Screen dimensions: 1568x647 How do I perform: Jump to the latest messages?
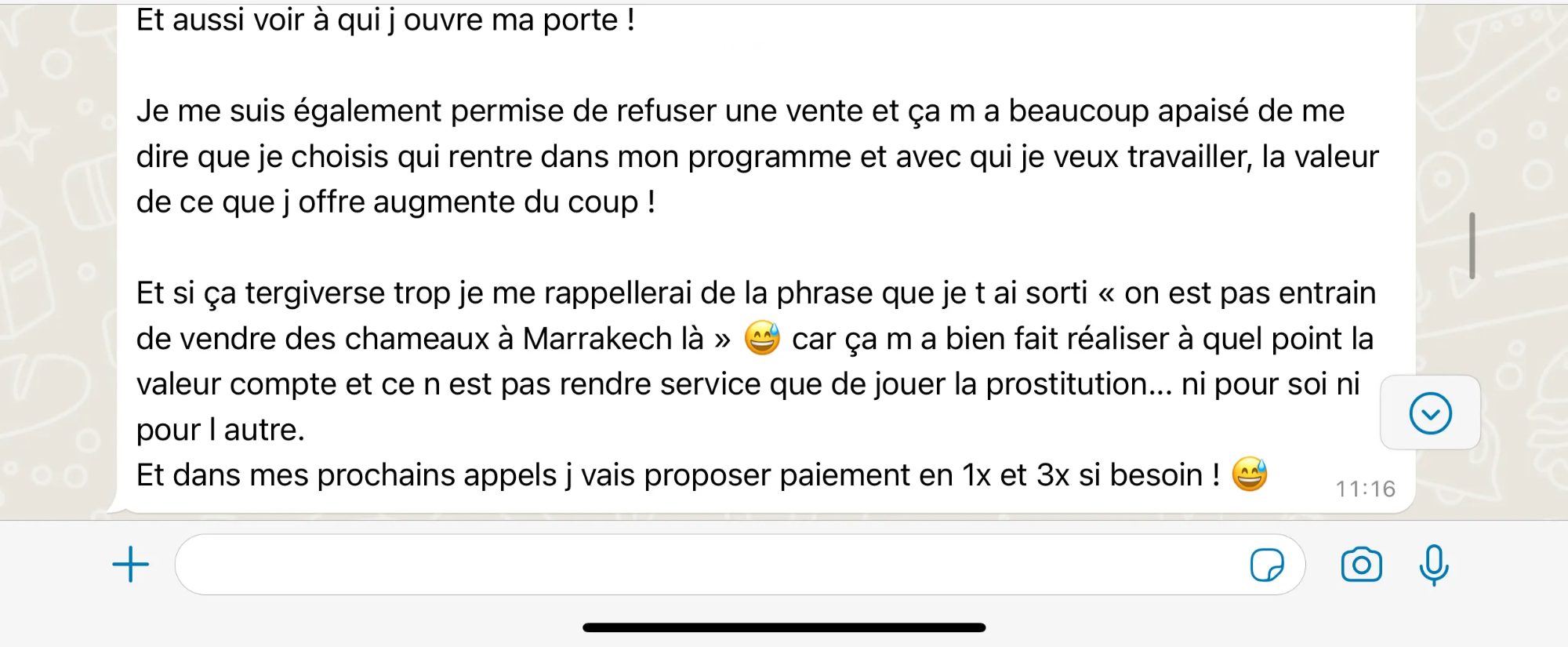(x=1430, y=413)
